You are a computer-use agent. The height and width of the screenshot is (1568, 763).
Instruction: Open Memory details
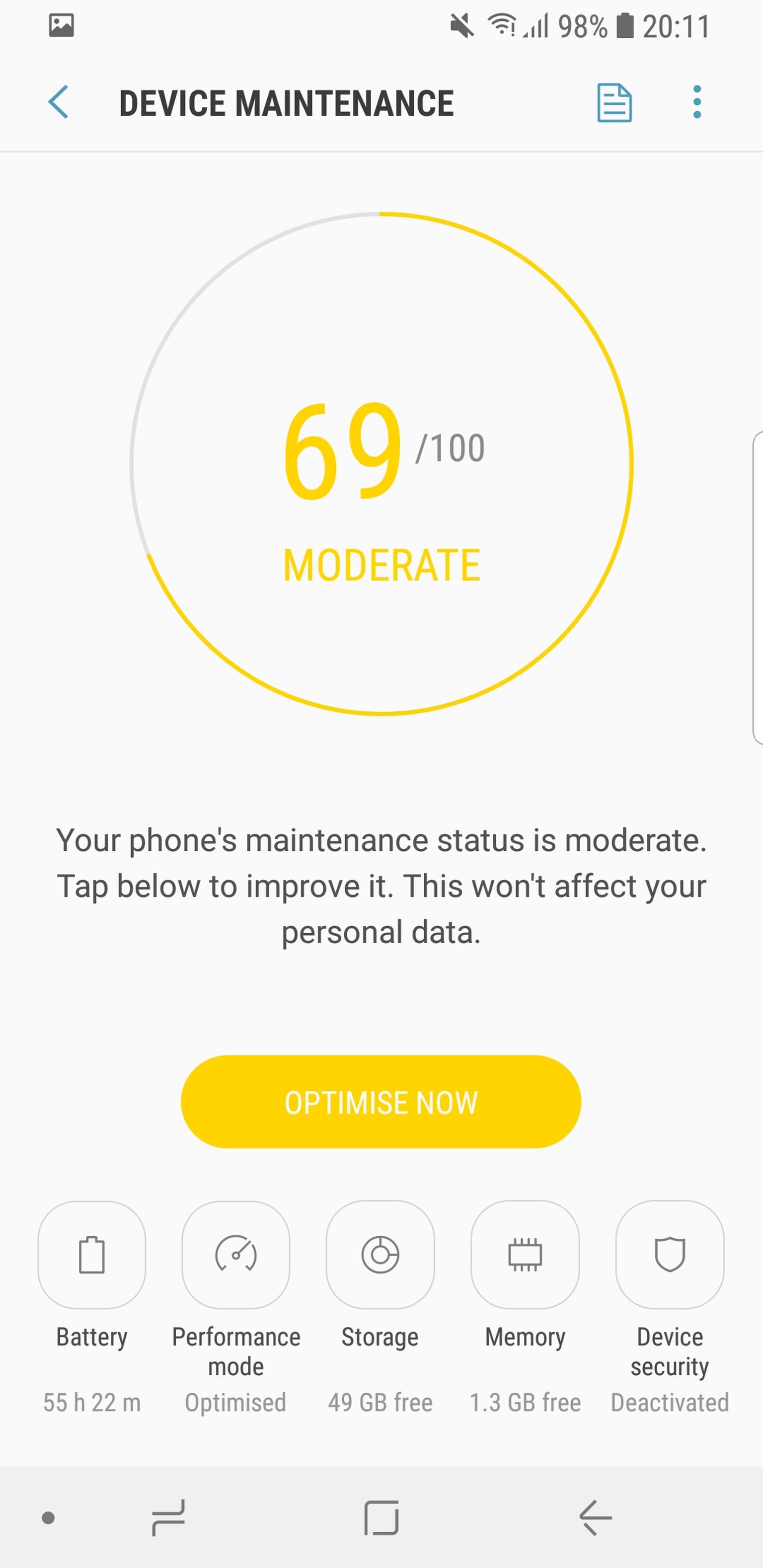click(x=525, y=1255)
